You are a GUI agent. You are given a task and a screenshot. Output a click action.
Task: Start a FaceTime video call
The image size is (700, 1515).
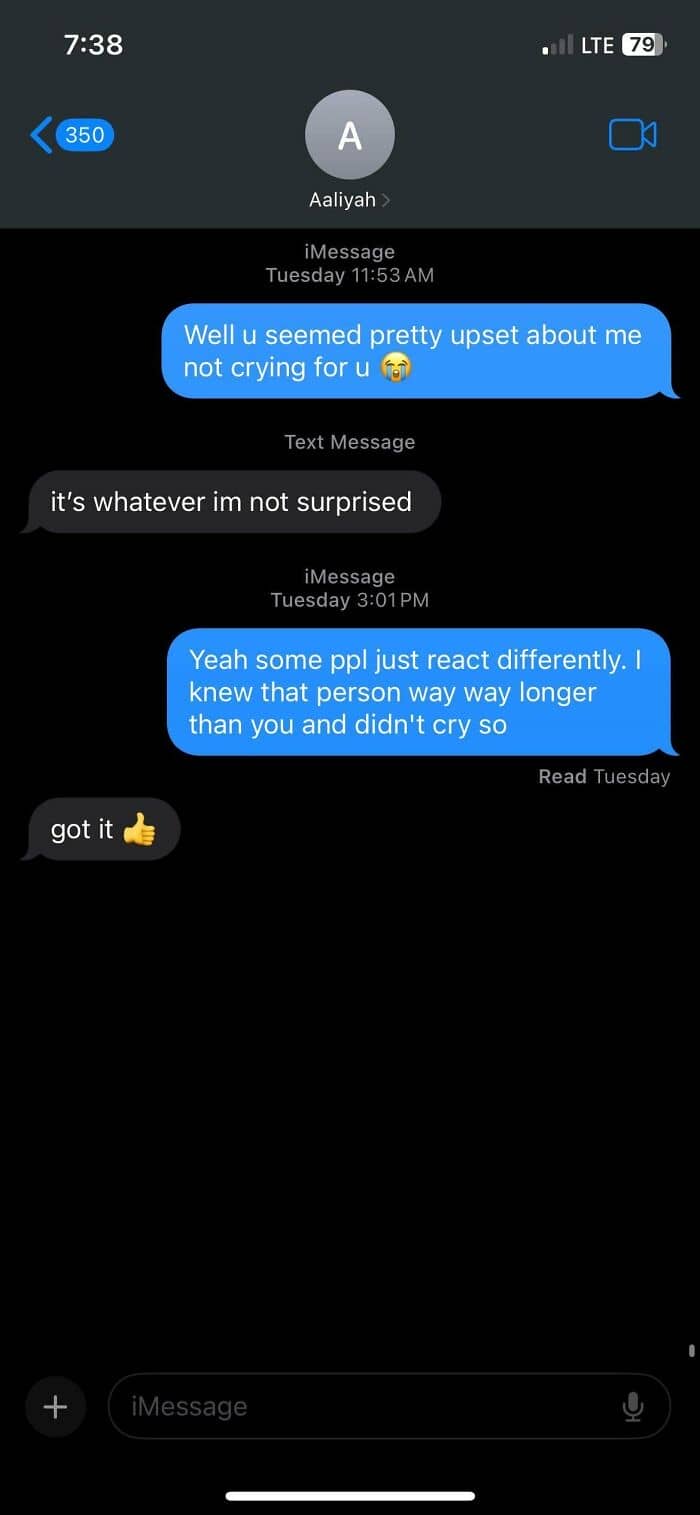[632, 134]
